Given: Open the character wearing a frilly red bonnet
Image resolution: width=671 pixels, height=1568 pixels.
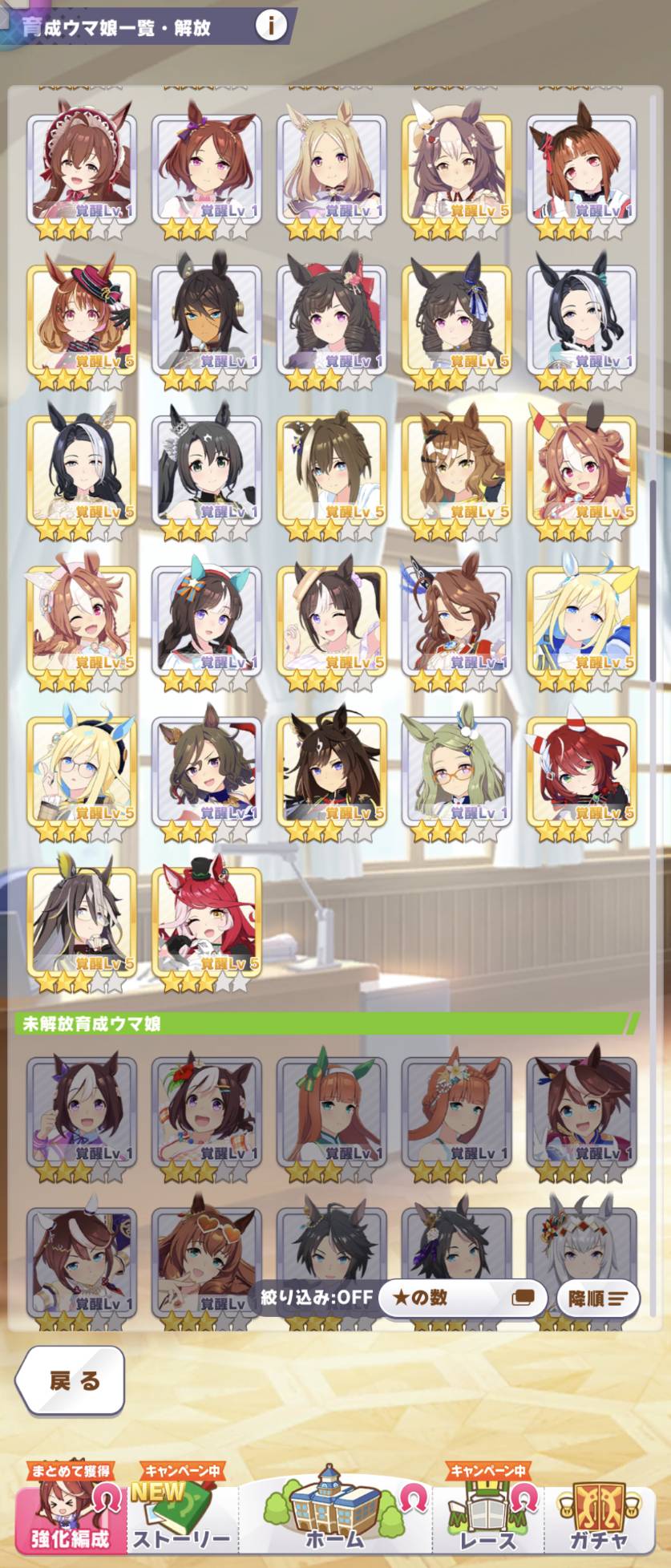Looking at the screenshot, I should click(x=82, y=168).
